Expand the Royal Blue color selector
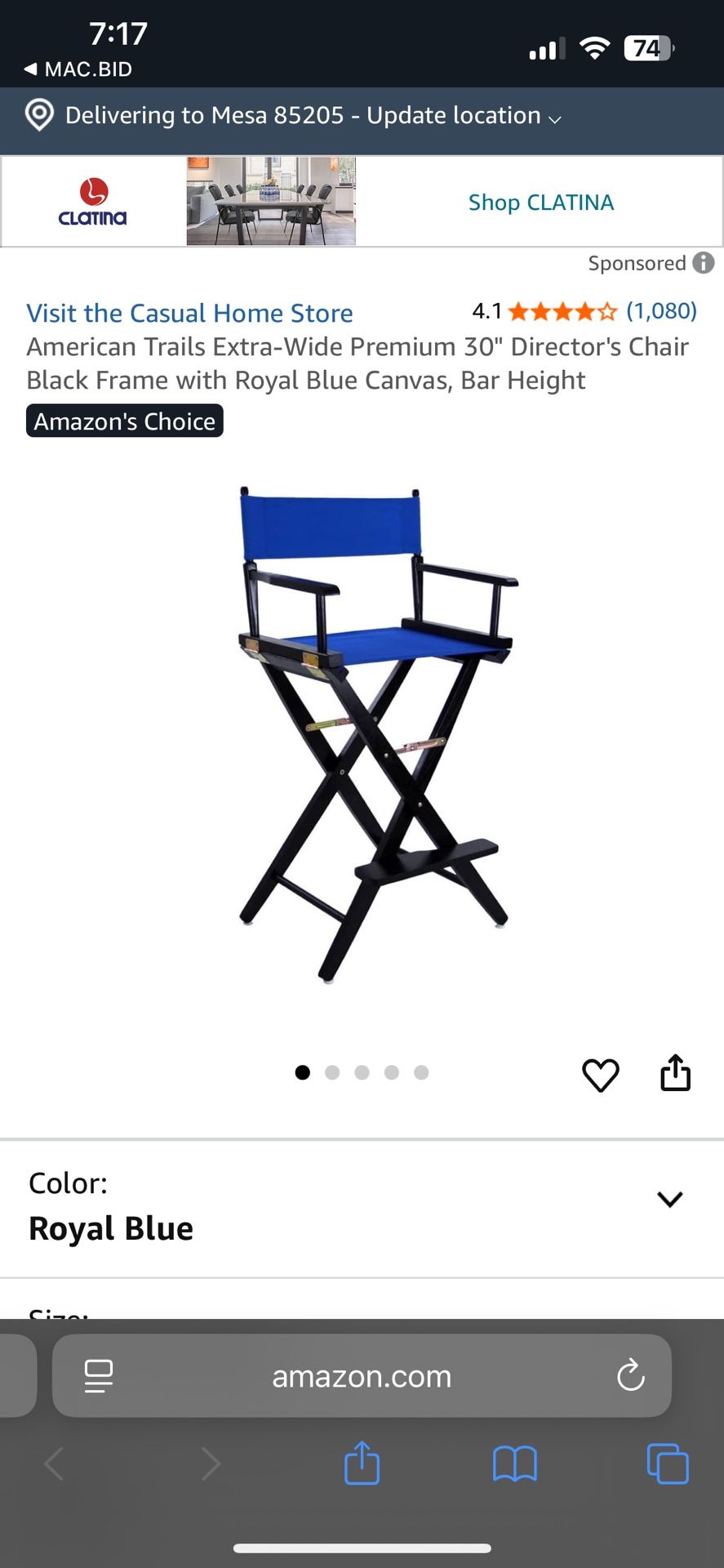This screenshot has width=724, height=1568. coord(669,1200)
